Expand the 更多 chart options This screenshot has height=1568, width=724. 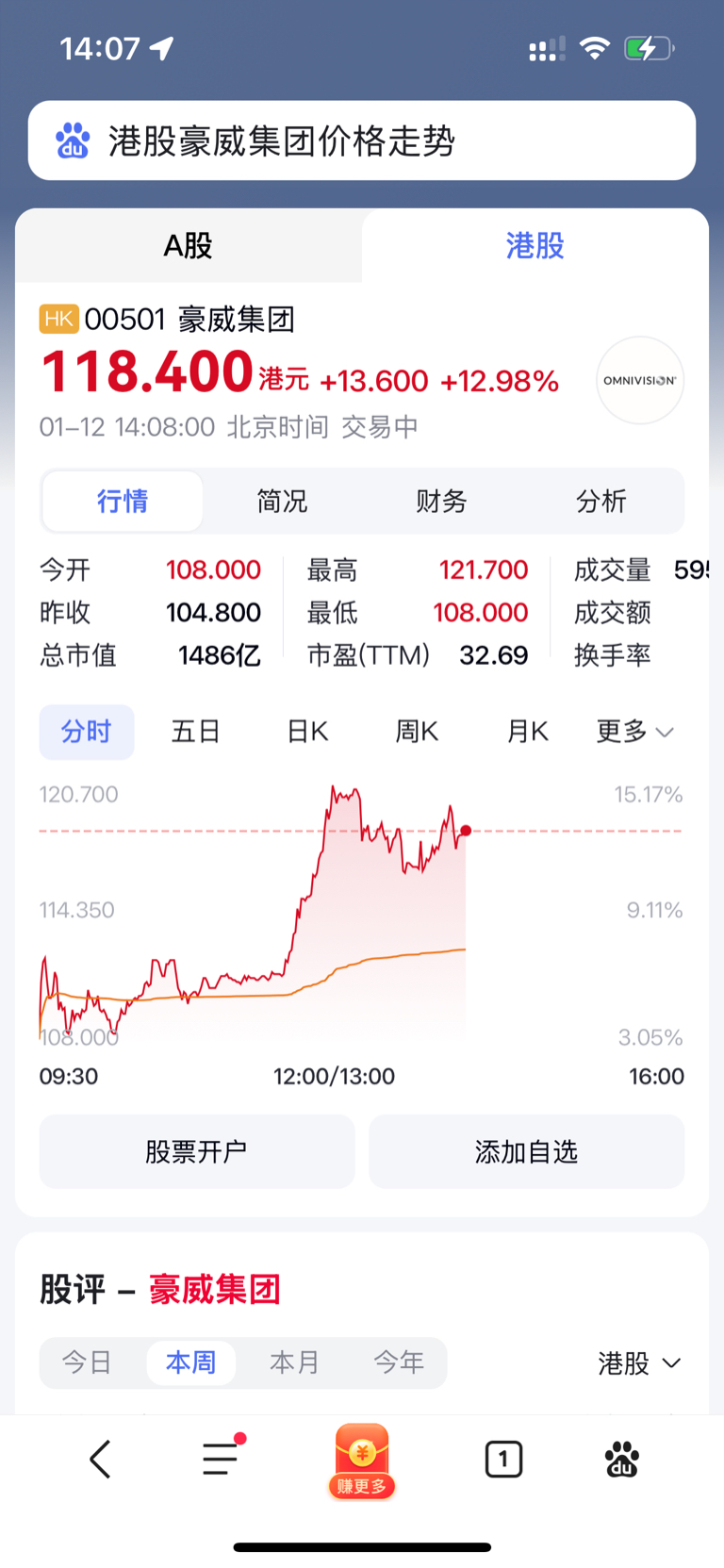635,732
